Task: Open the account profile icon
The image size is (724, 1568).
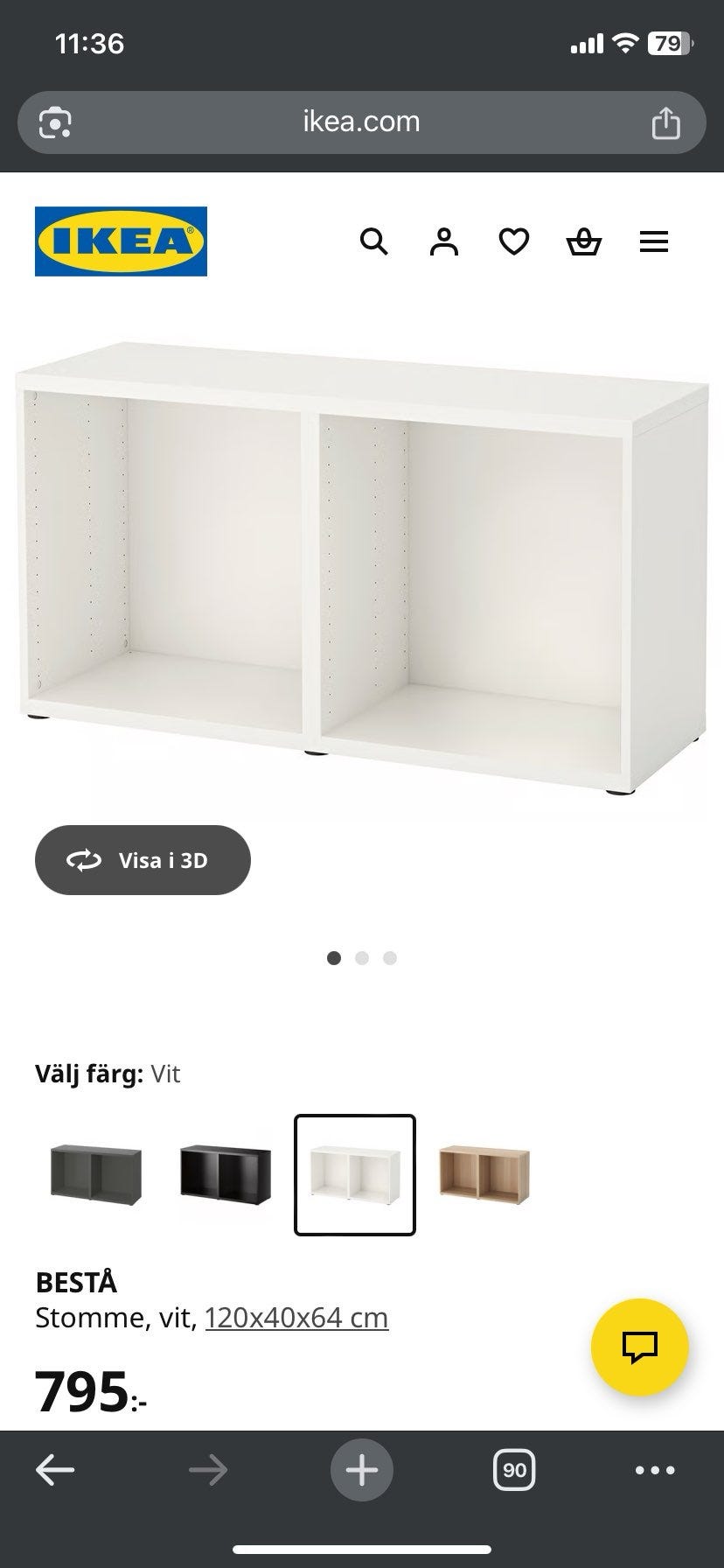Action: [444, 241]
